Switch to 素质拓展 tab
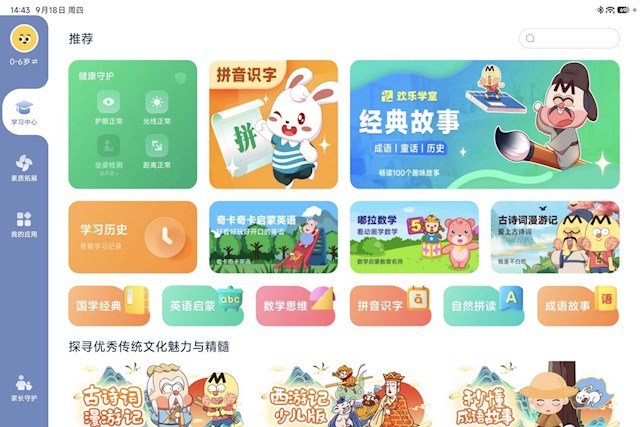Screen dimensions: 640x427 [24, 168]
